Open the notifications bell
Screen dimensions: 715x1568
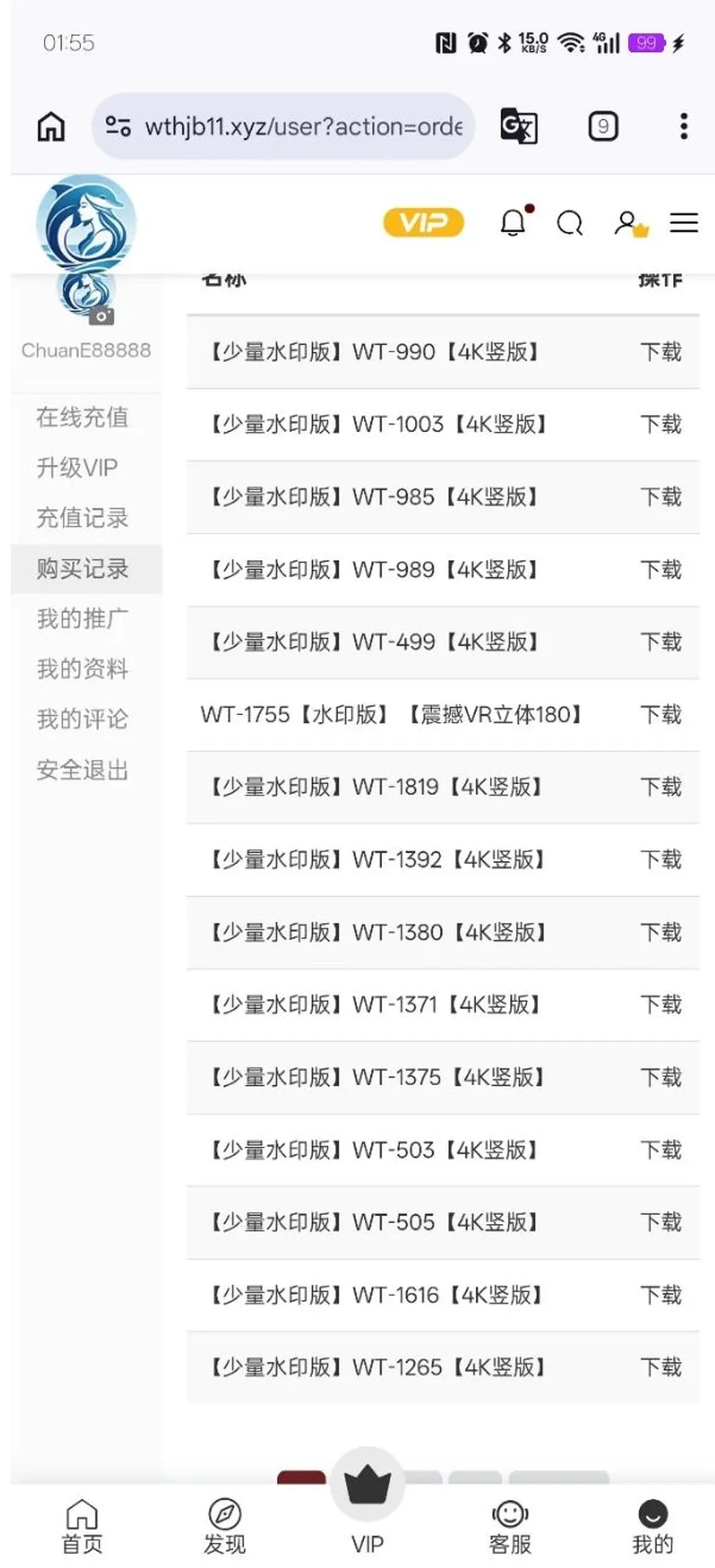tap(514, 222)
